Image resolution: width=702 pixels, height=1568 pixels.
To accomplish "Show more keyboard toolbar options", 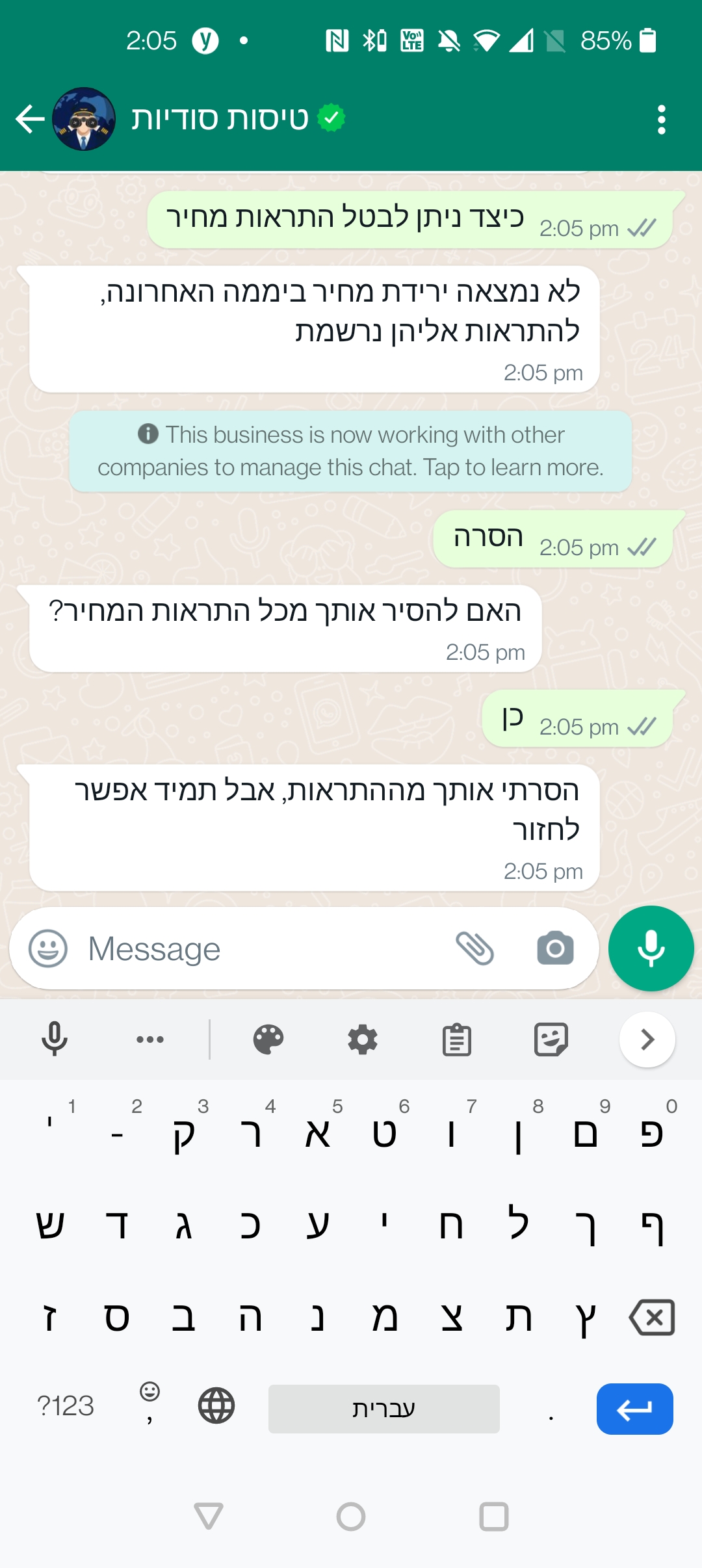I will click(150, 1039).
